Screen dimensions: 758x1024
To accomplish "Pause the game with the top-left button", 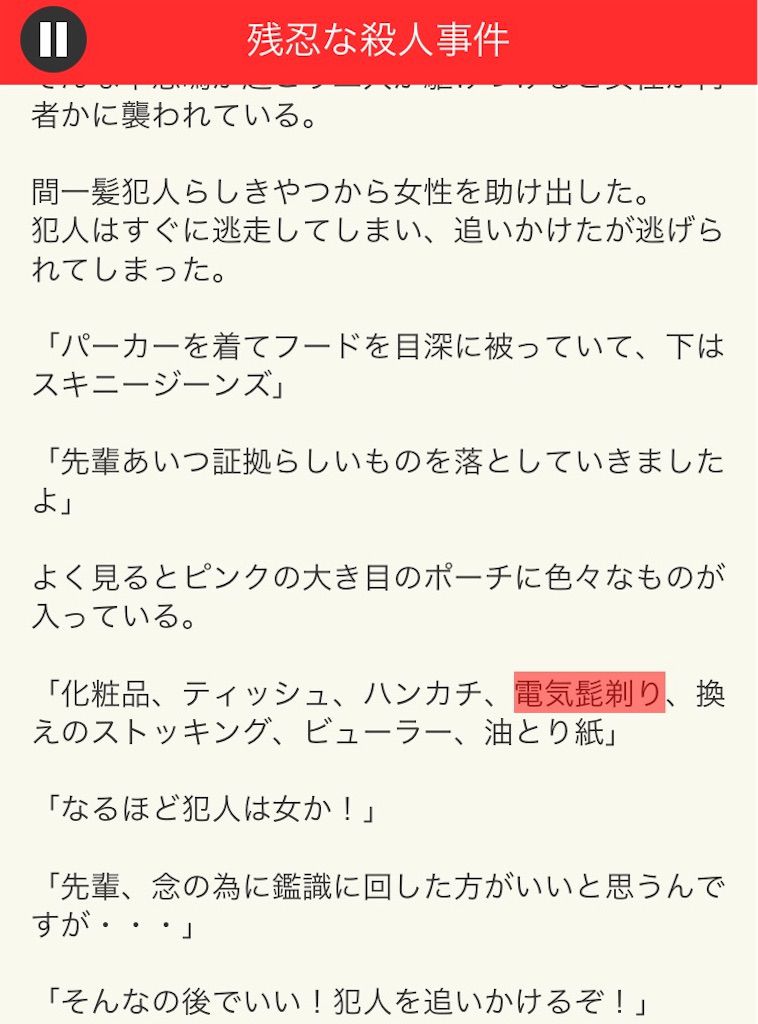I will (x=53, y=39).
